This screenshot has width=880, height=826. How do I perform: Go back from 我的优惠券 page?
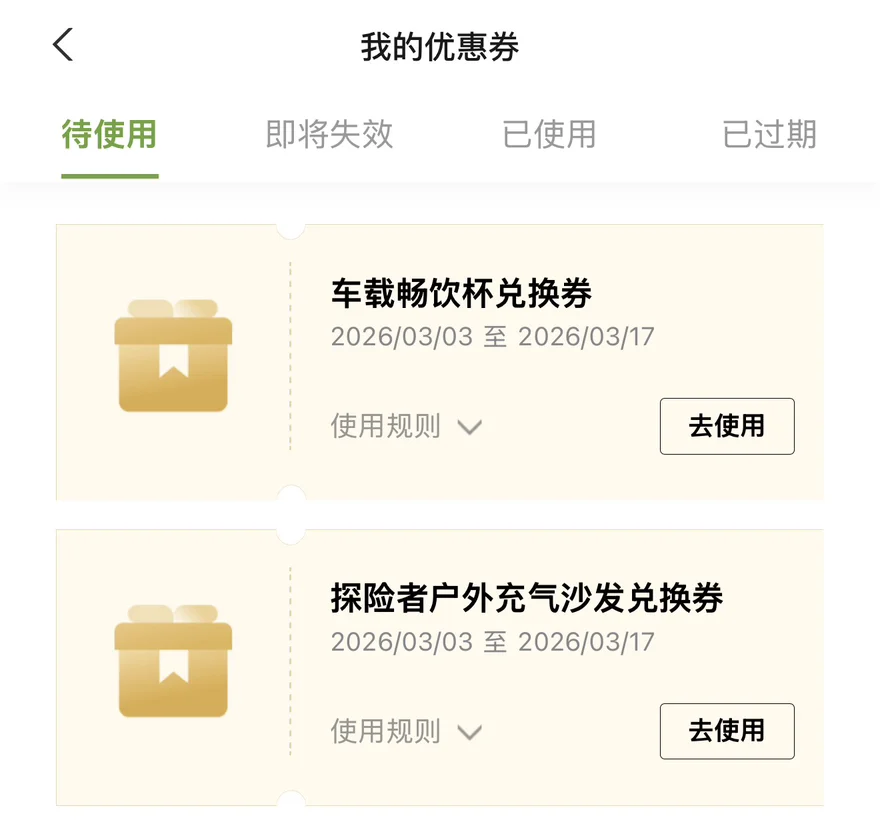[x=64, y=45]
